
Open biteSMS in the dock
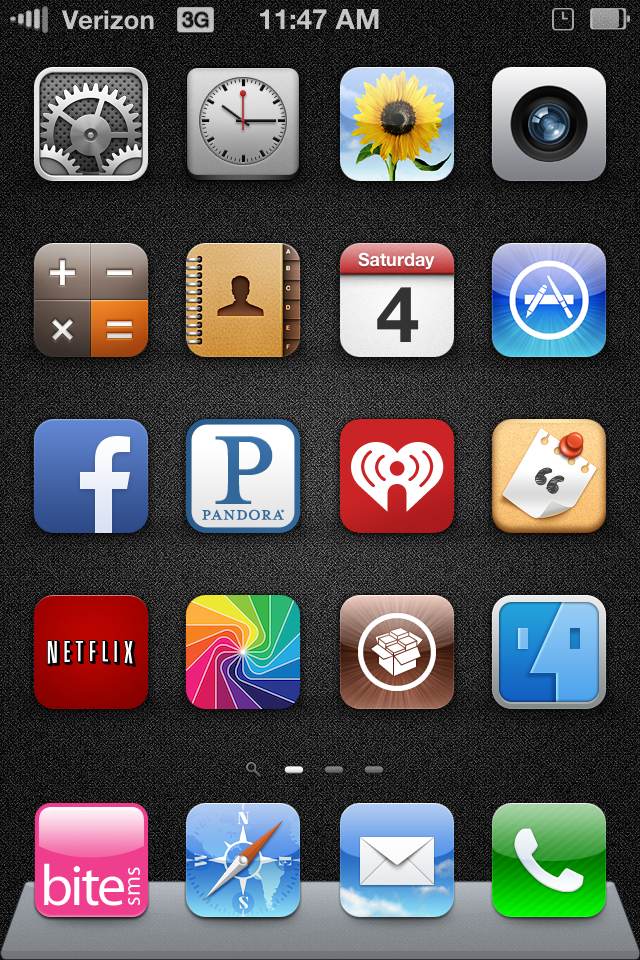(x=91, y=860)
